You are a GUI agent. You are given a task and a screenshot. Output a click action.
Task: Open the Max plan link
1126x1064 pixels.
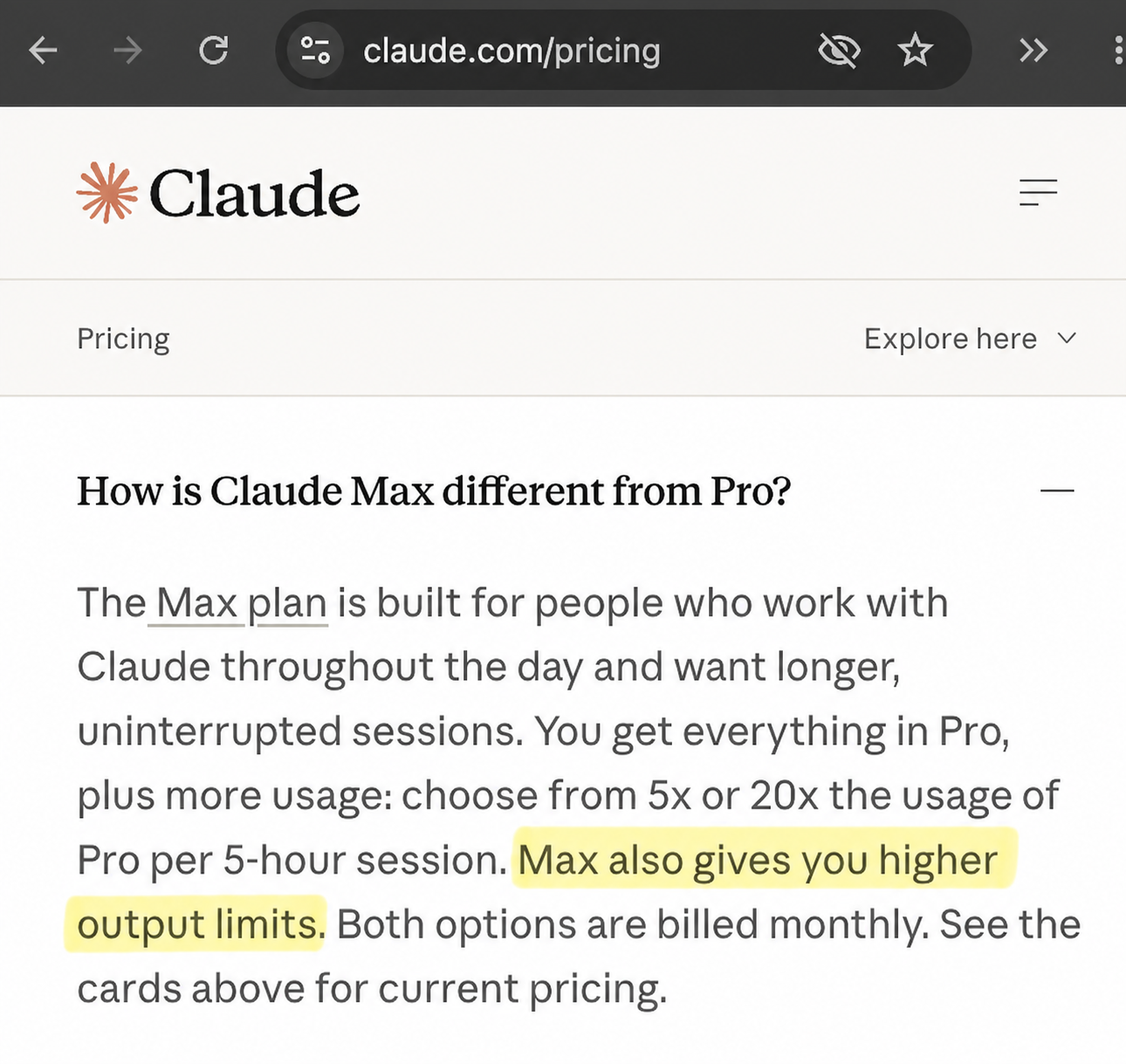click(241, 603)
